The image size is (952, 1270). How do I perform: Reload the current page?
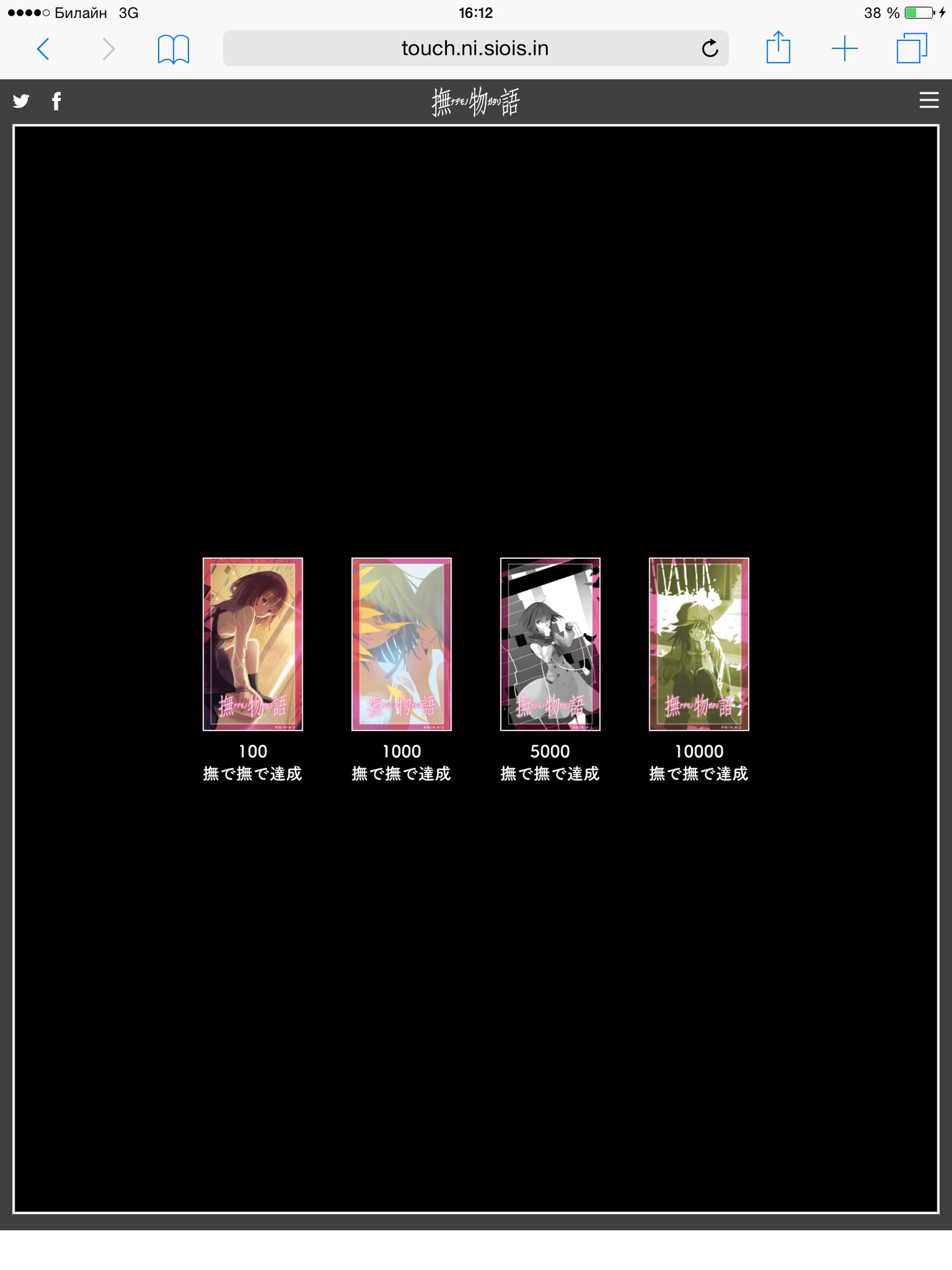(709, 48)
